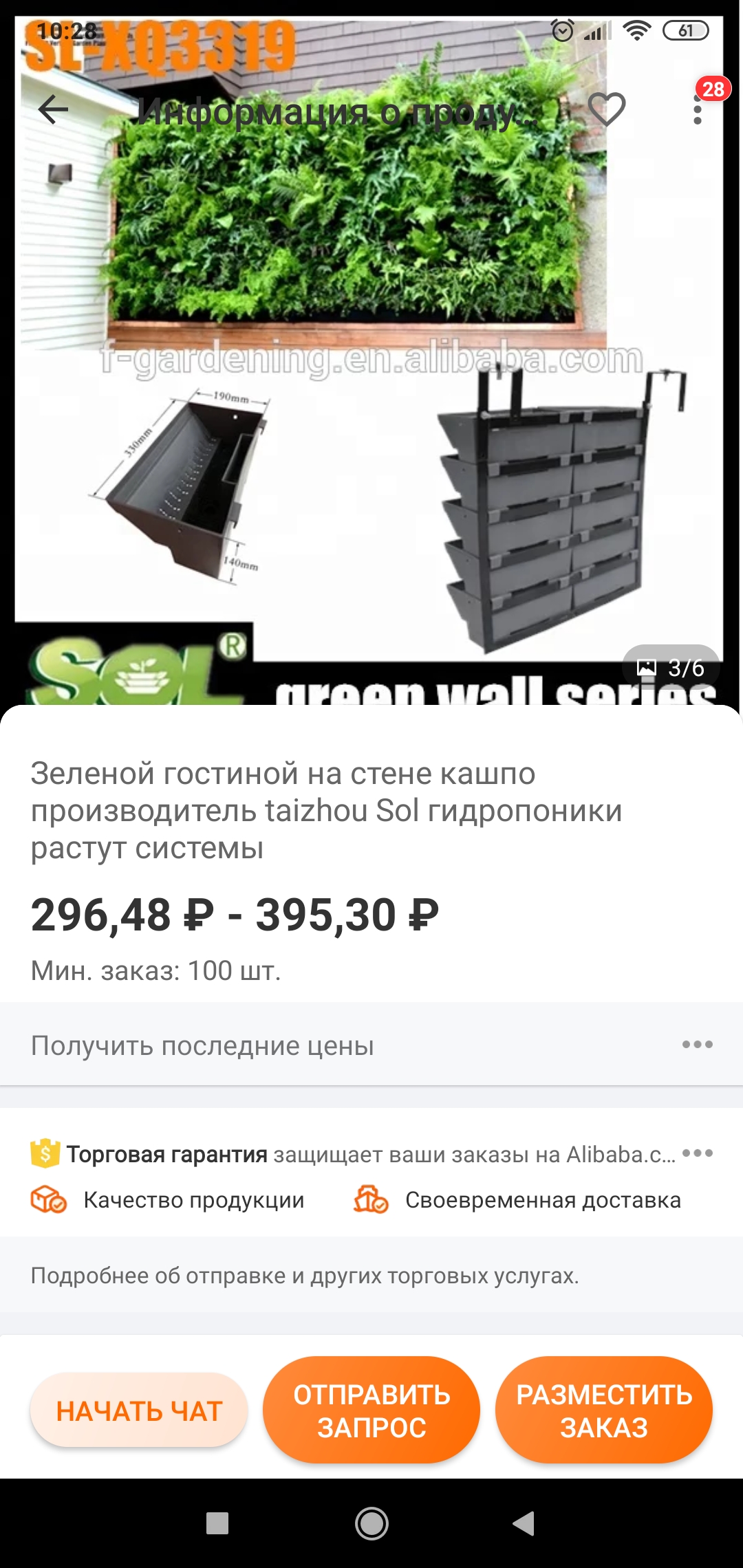The width and height of the screenshot is (743, 1568).
Task: Tap НАЧАТЬ ЧАТ button
Action: 139,1411
